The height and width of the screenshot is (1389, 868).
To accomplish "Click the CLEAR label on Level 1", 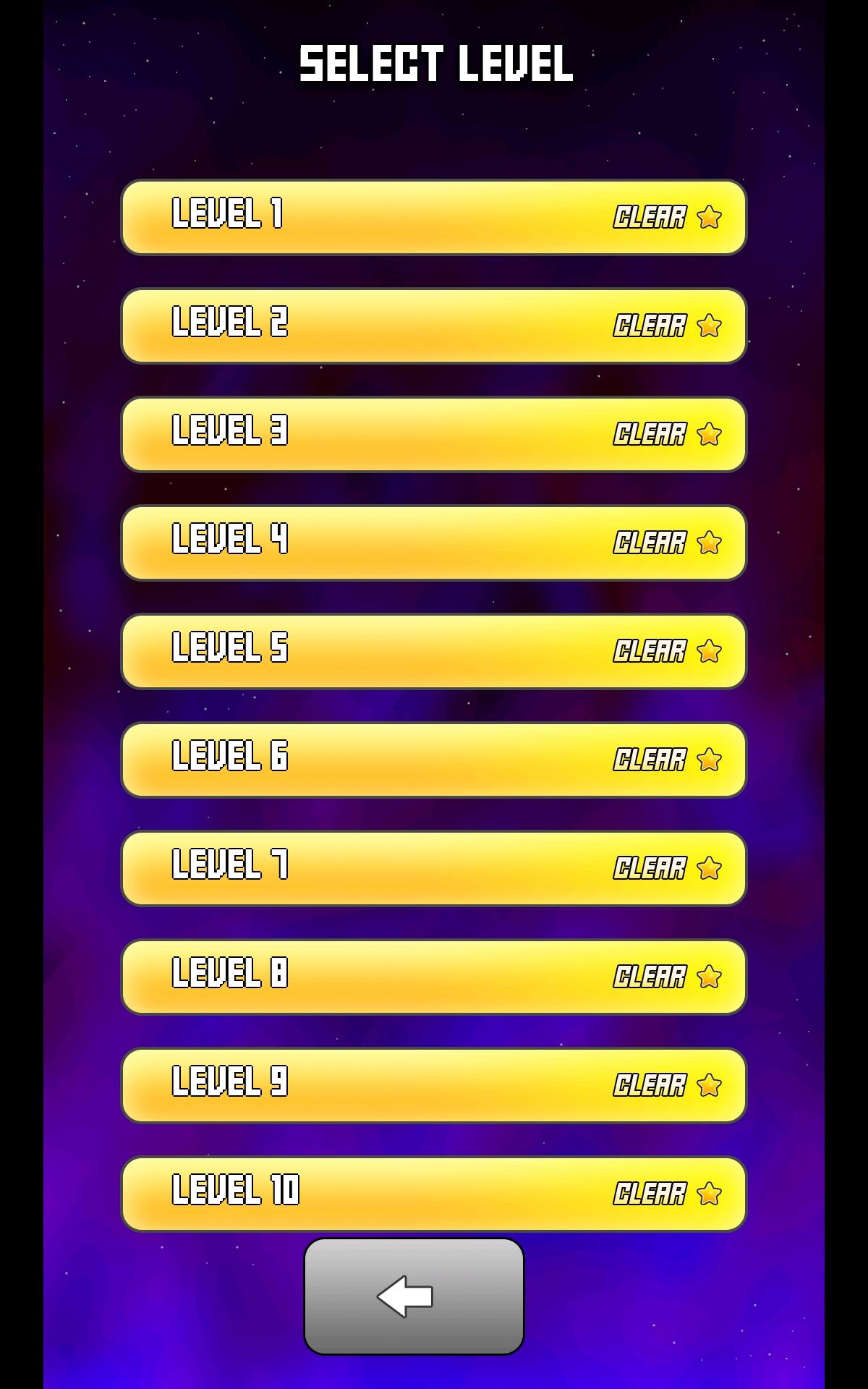I will [650, 217].
